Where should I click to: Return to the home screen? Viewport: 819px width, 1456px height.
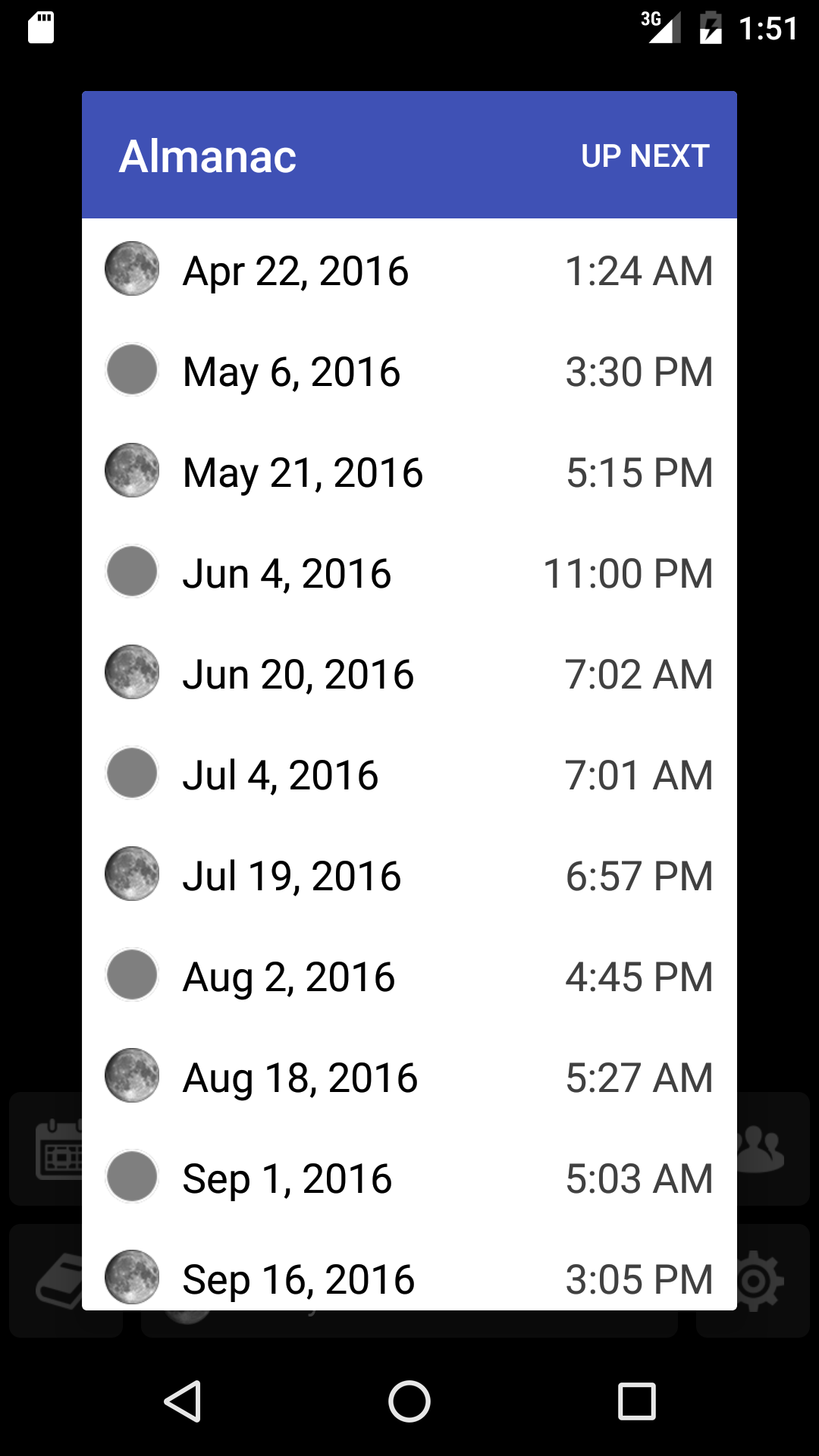(409, 1401)
